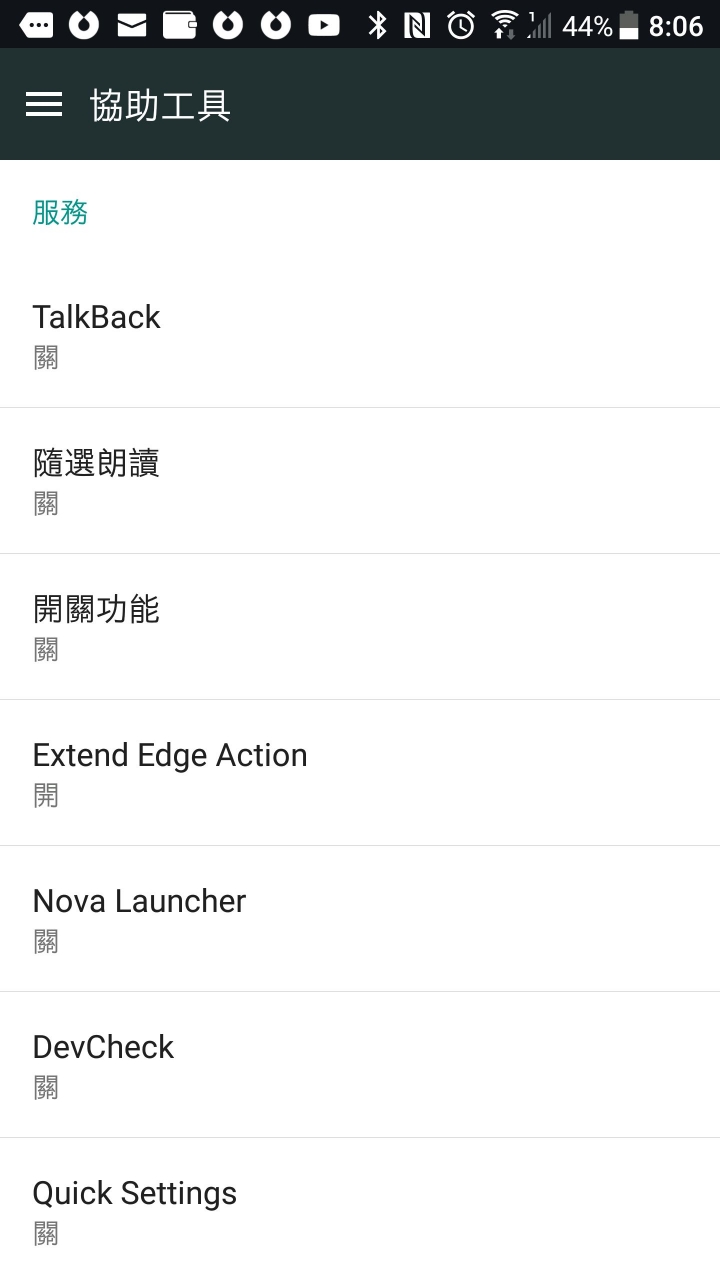Tap the DevCheck service entry
Image resolution: width=720 pixels, height=1280 pixels.
tap(360, 1065)
